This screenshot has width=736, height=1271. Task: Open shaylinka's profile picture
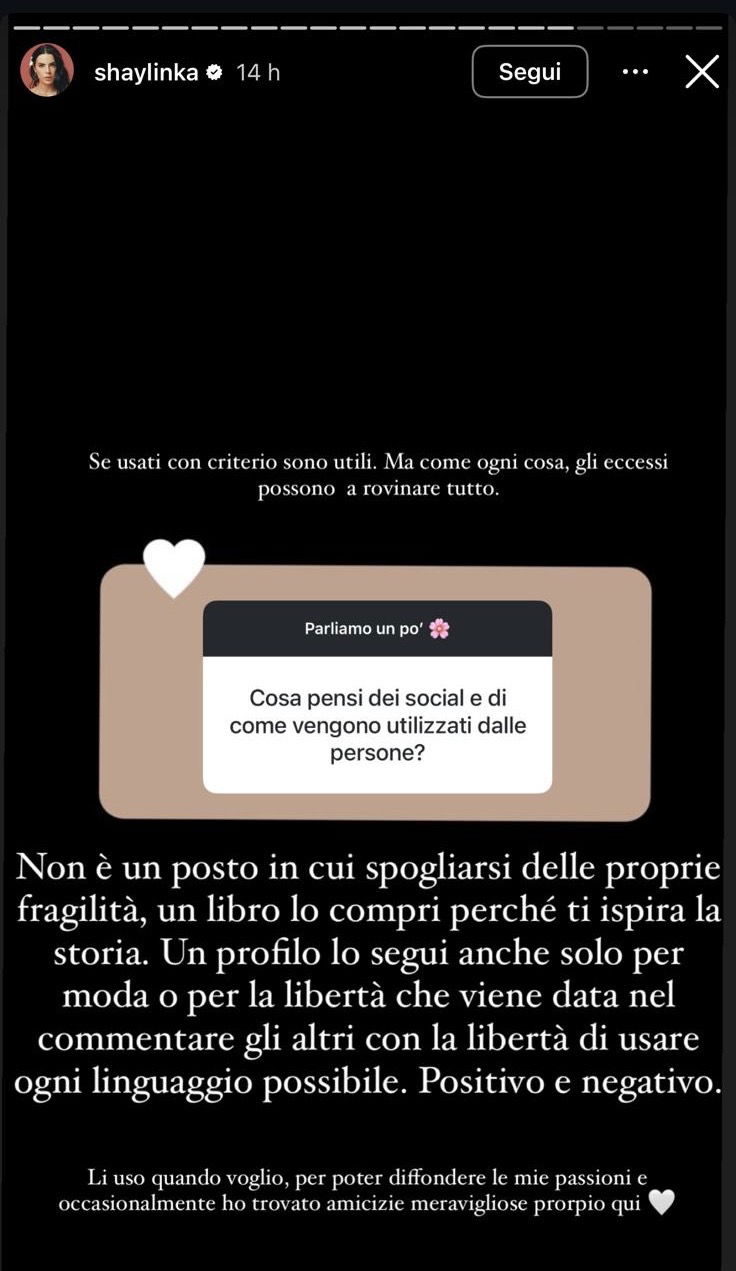click(47, 71)
